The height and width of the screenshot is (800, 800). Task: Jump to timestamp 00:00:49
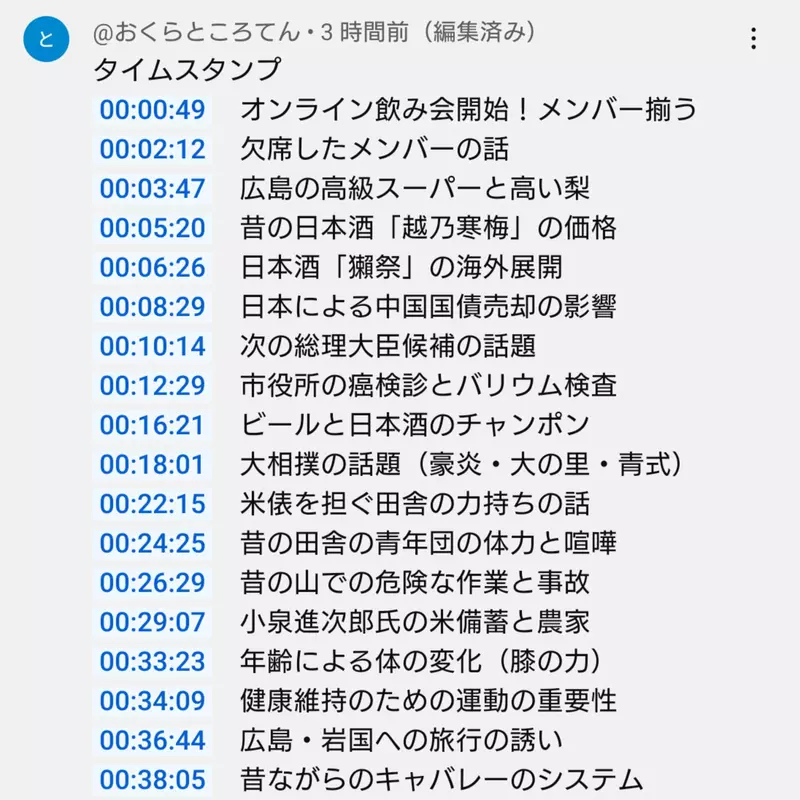(152, 110)
